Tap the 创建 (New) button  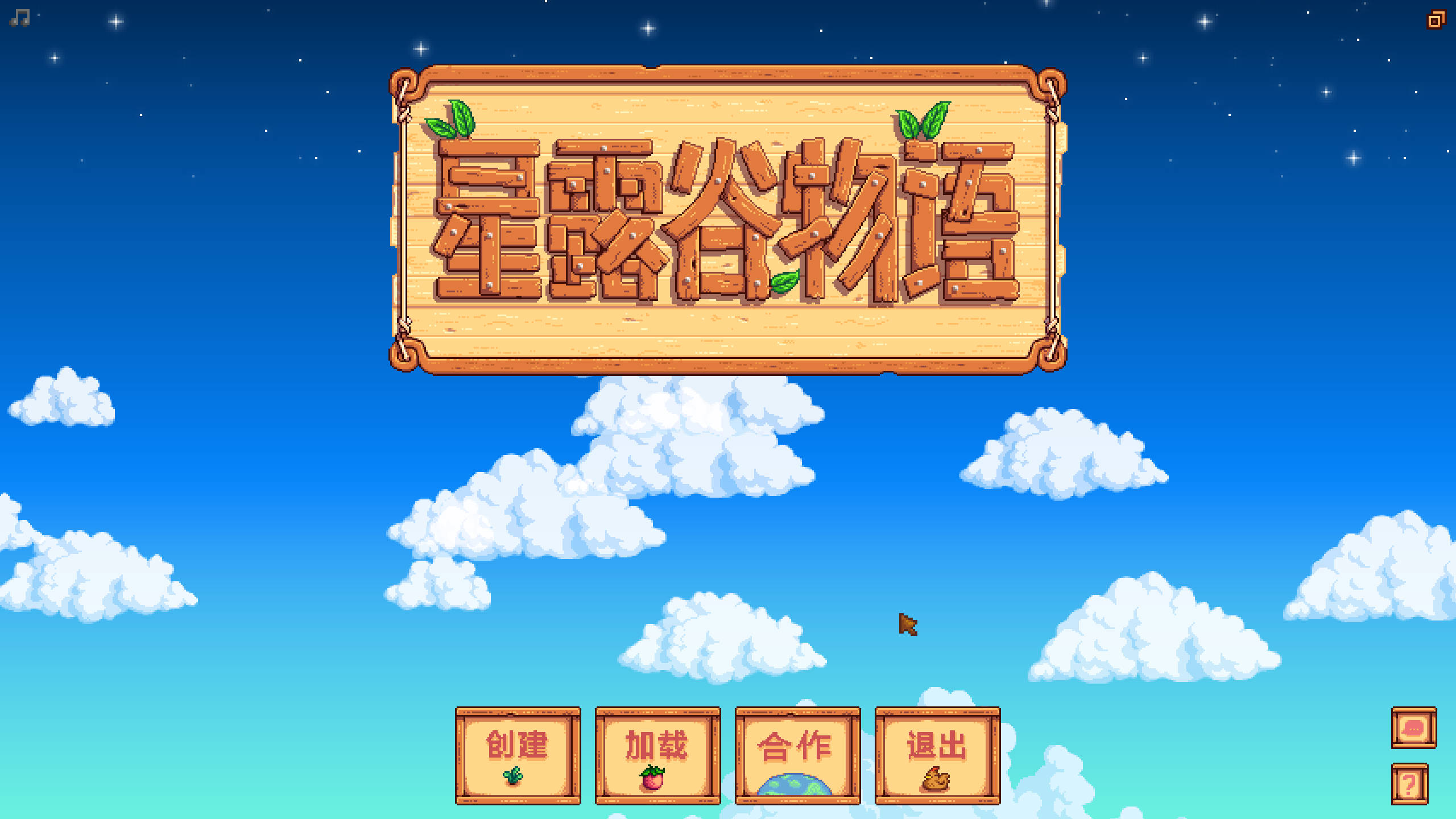(x=518, y=755)
